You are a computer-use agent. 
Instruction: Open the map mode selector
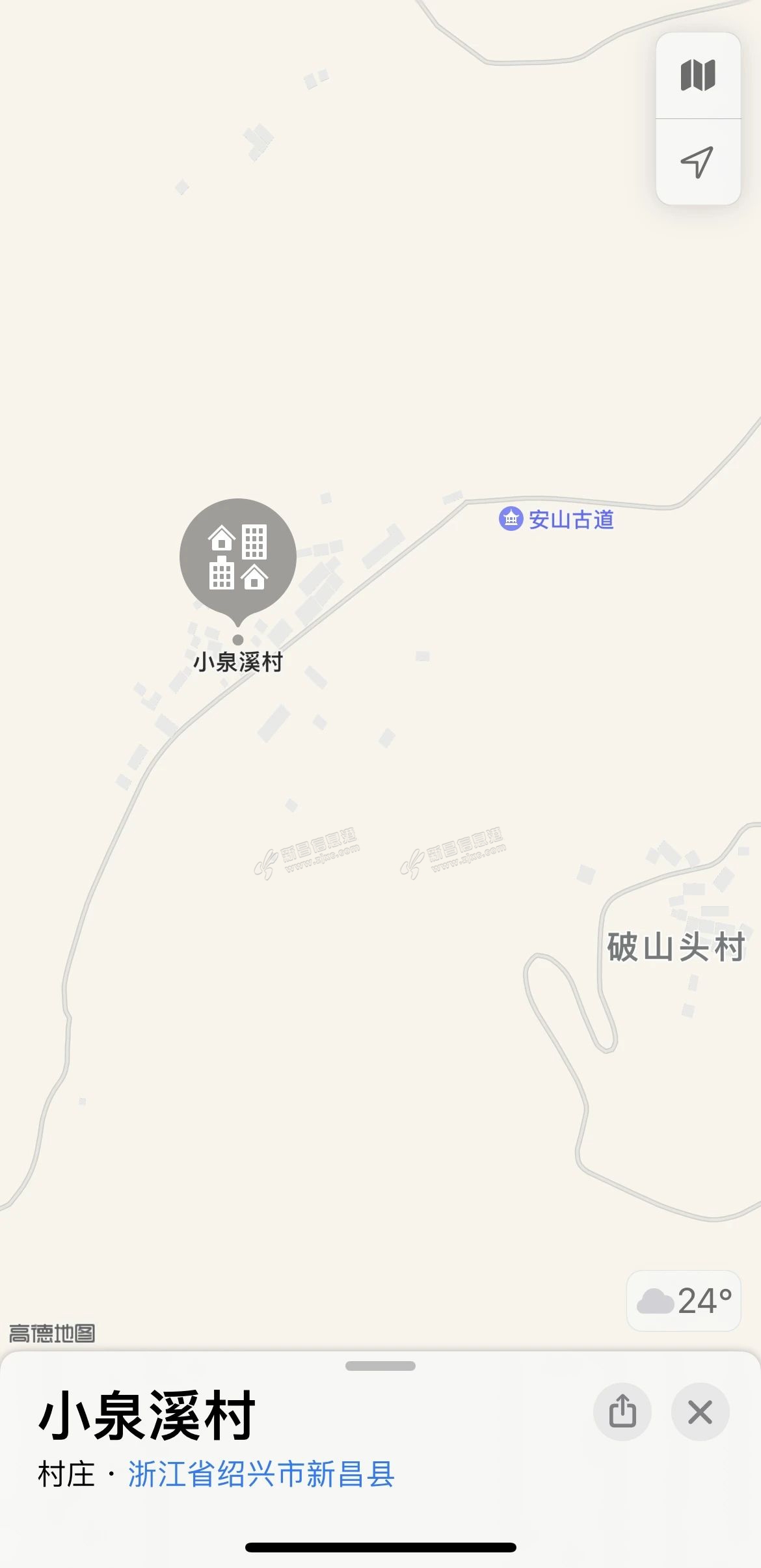[x=698, y=75]
